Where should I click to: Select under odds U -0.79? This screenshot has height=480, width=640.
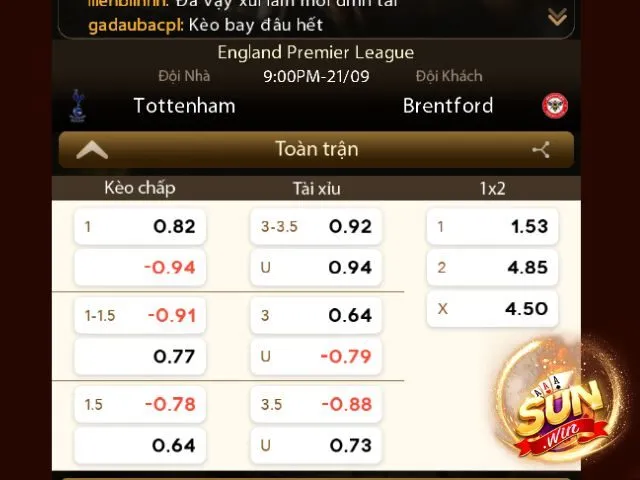(316, 356)
